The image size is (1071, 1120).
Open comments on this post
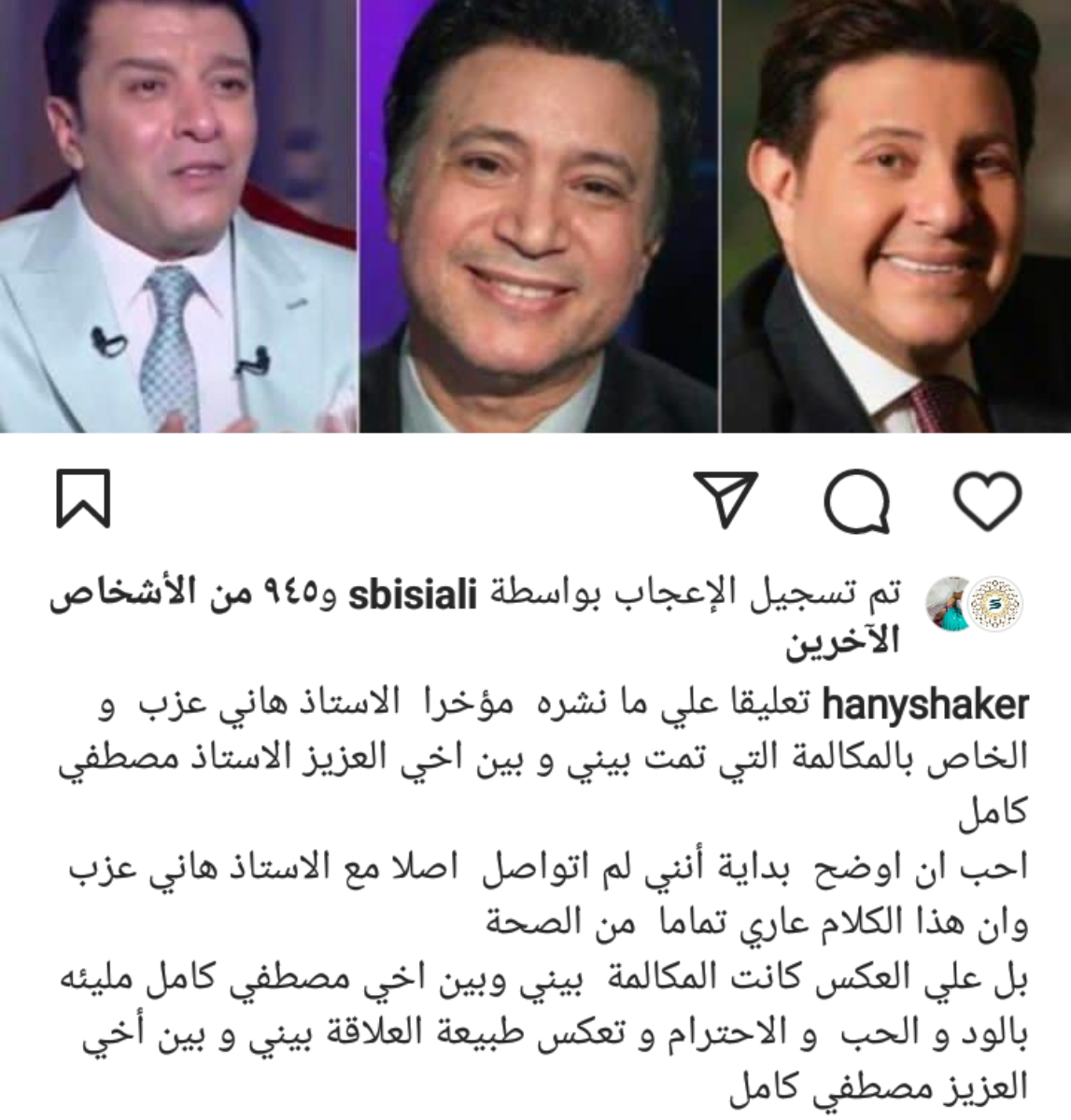859,497
